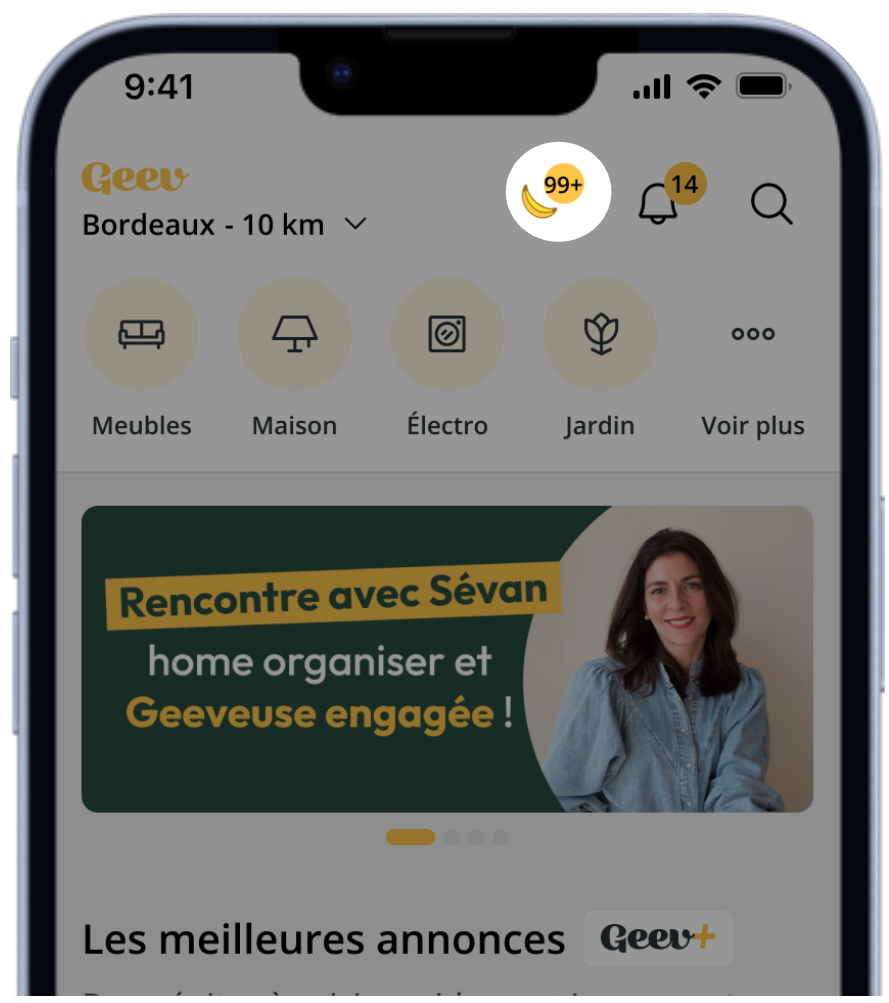Open the Rencontre avec Sévan banner
This screenshot has height=1003, width=889.
pyautogui.click(x=446, y=659)
